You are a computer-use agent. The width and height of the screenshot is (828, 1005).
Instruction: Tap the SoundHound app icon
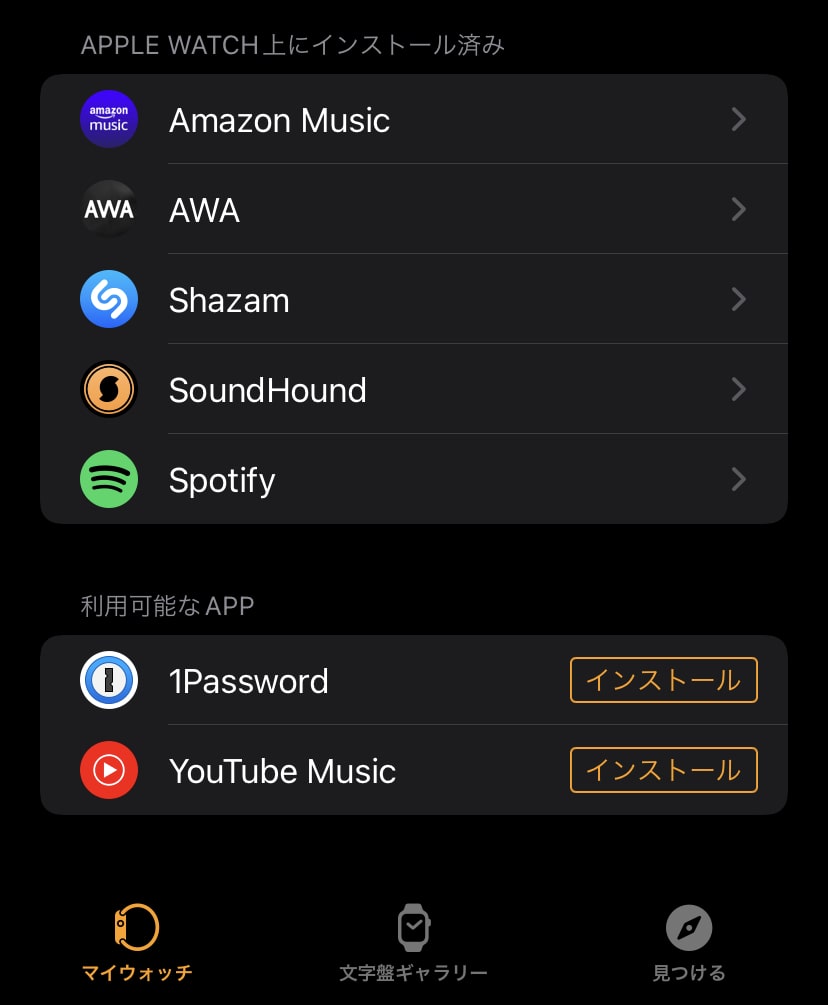click(108, 389)
